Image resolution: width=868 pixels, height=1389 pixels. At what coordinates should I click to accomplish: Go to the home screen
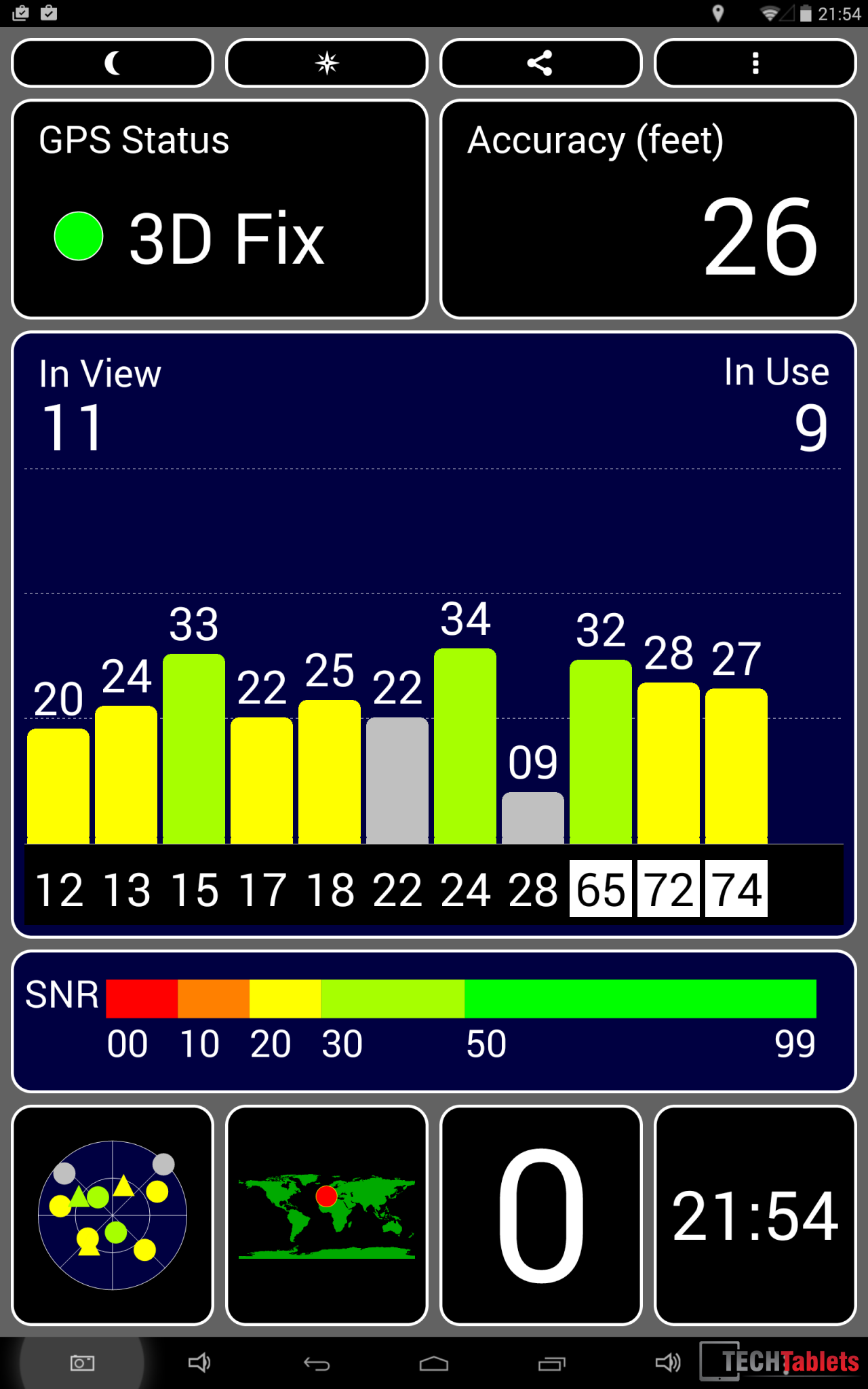(x=434, y=1363)
